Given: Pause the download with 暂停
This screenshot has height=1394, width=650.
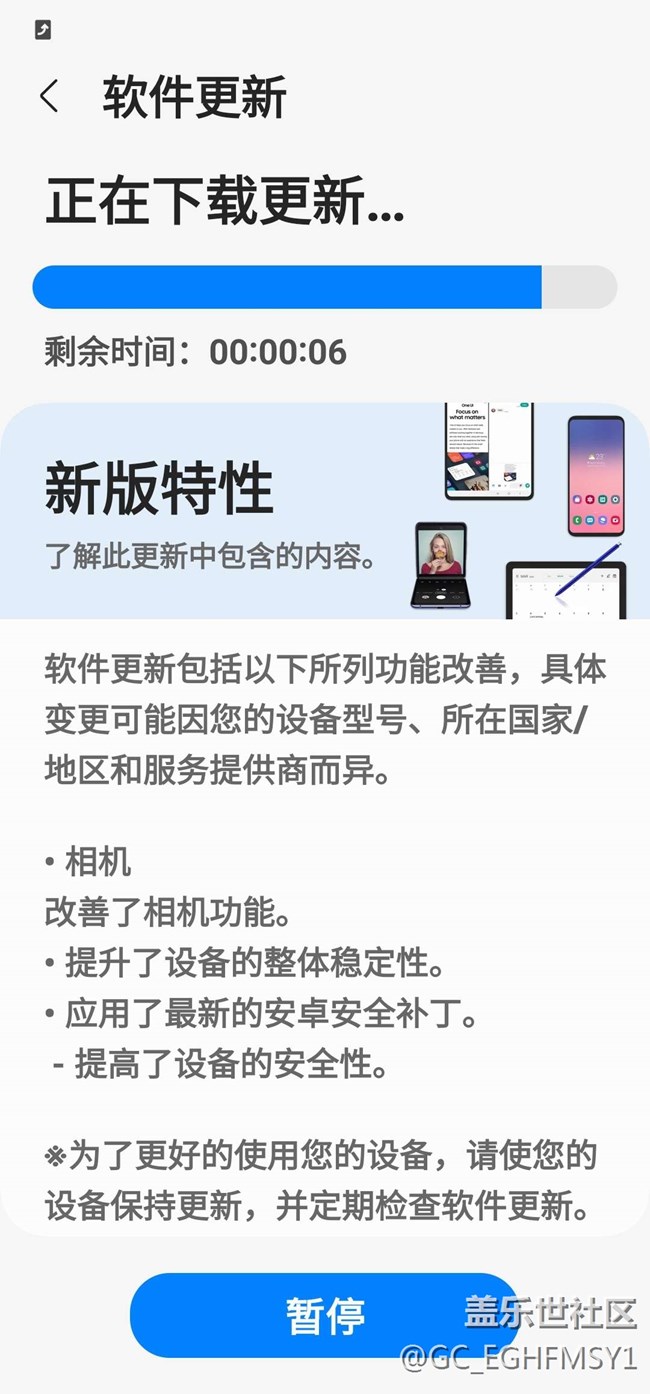Looking at the screenshot, I should 325,1314.
